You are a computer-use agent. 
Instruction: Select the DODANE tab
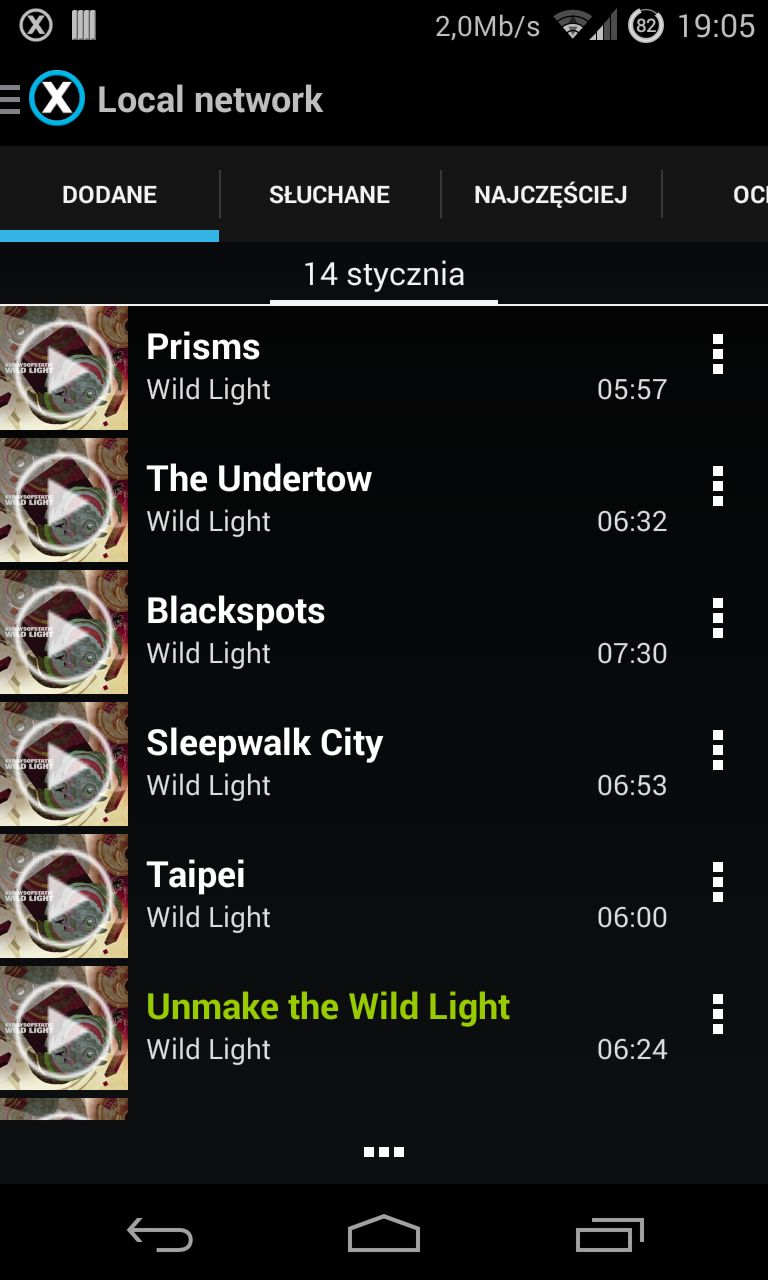pos(109,194)
